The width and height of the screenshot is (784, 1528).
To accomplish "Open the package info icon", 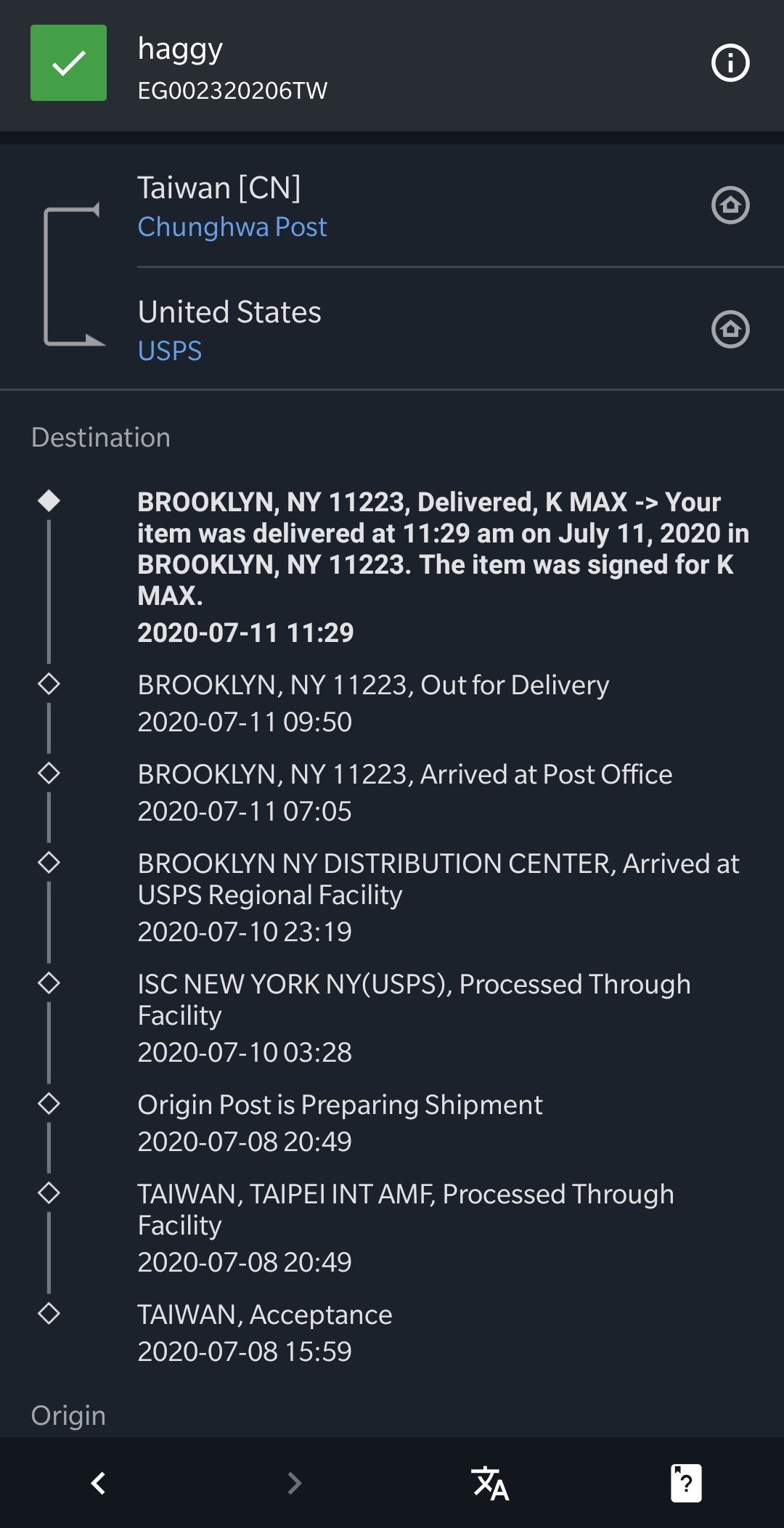I will tap(730, 63).
